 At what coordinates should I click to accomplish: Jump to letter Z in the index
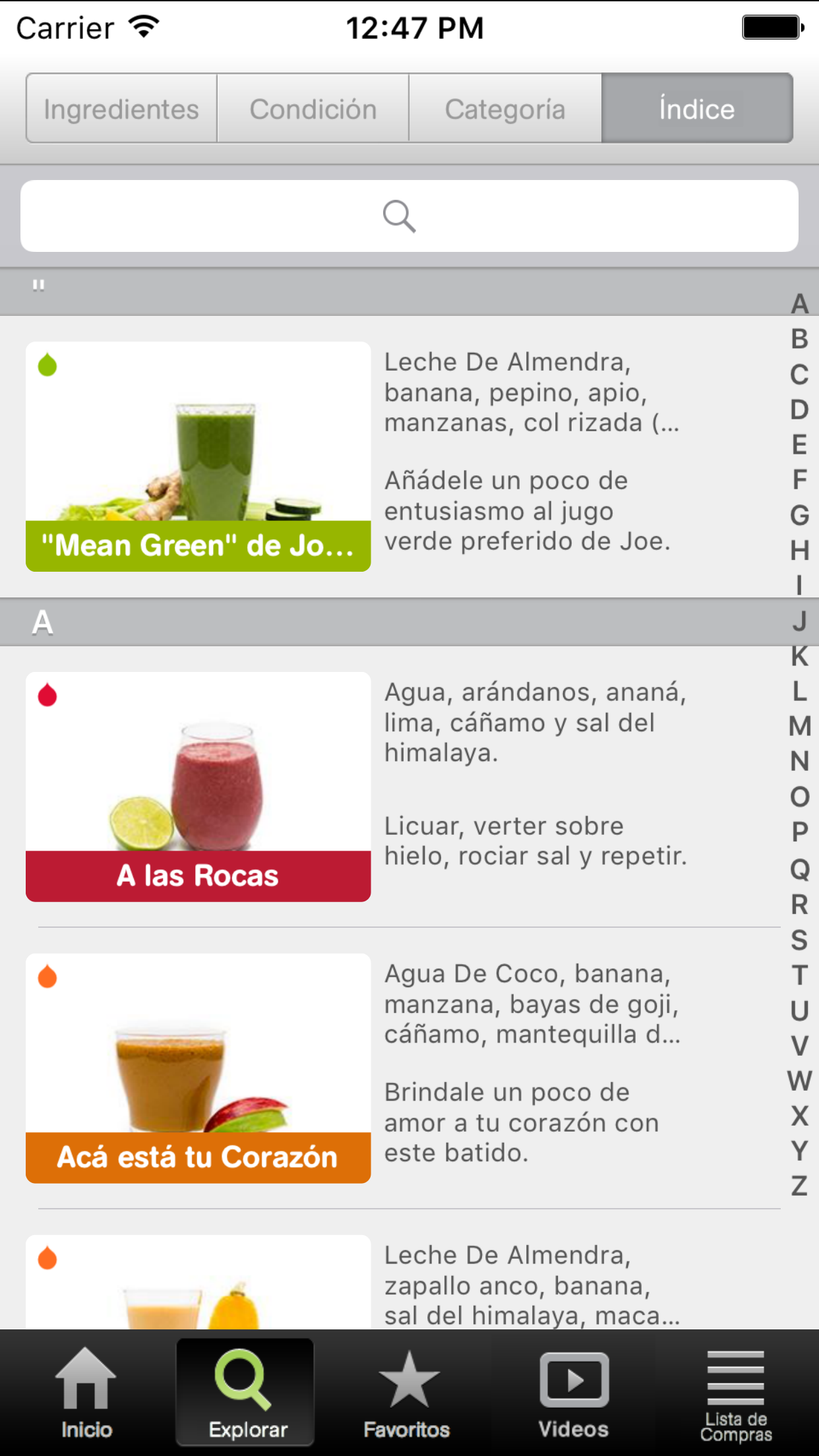pos(799,1186)
